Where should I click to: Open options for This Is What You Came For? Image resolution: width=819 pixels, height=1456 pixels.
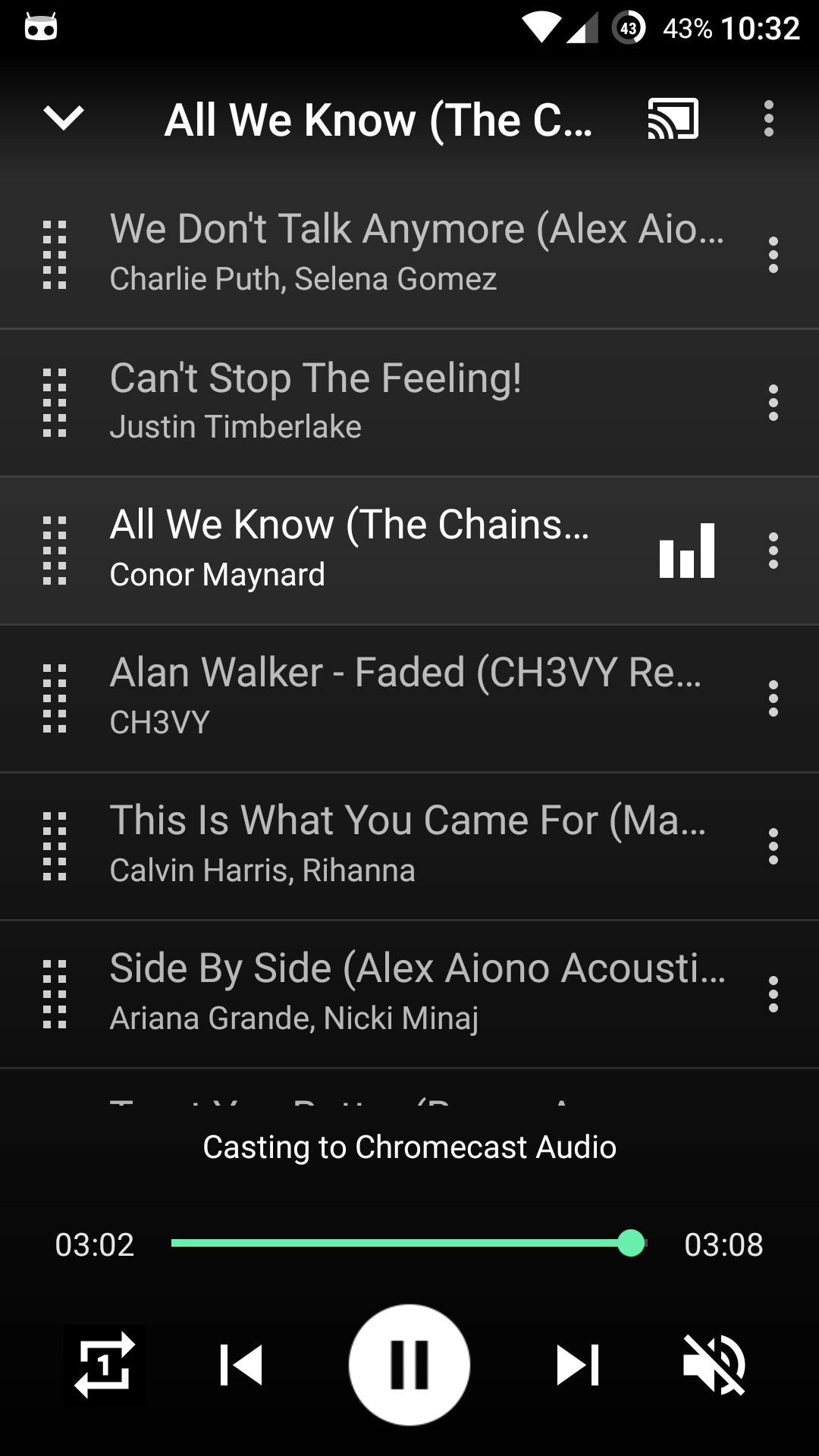click(x=773, y=846)
